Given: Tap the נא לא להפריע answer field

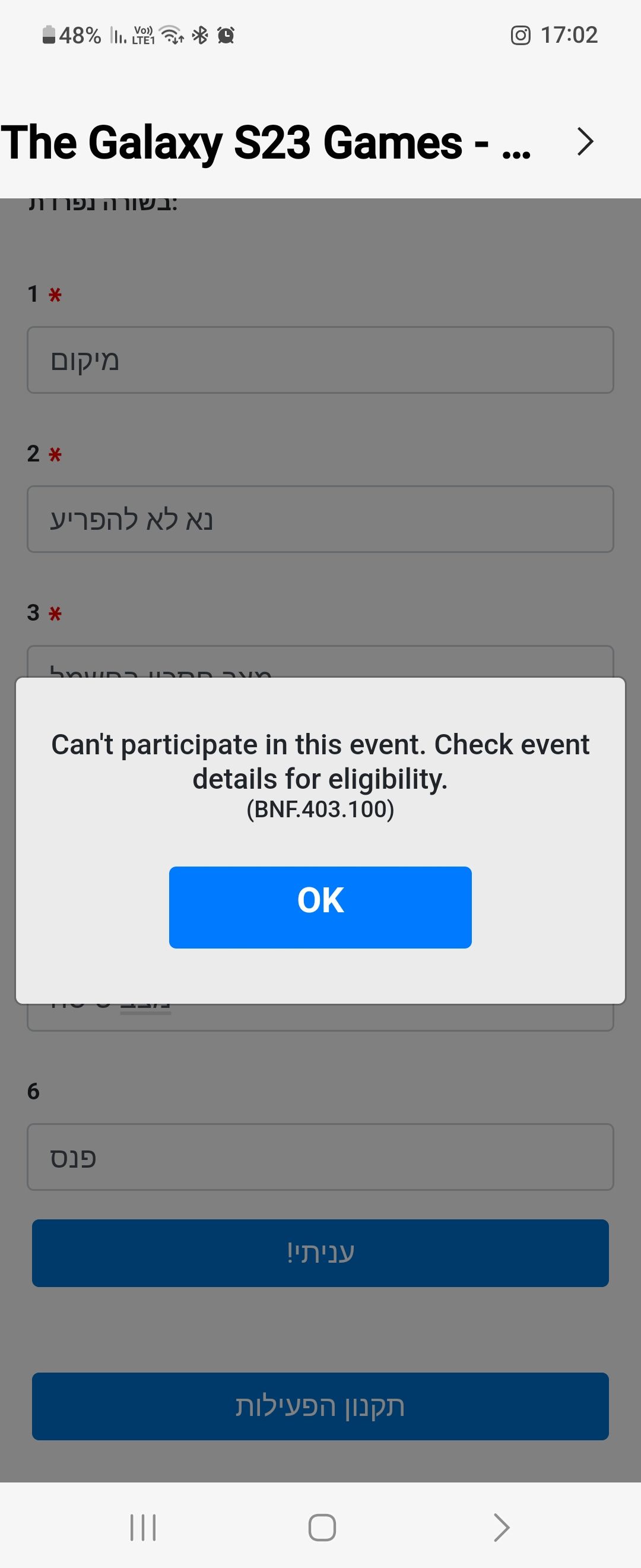Looking at the screenshot, I should point(320,519).
